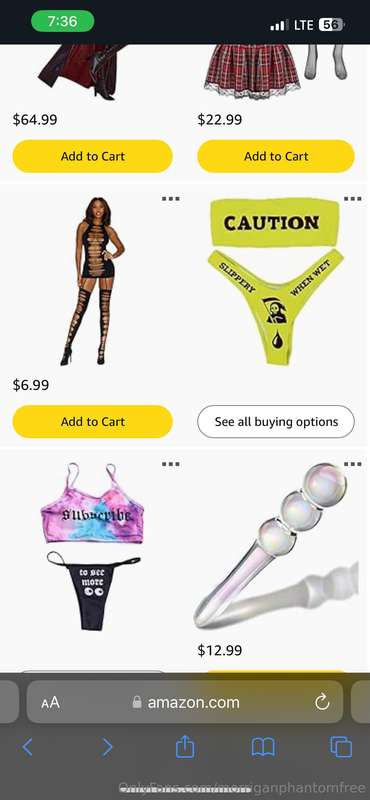The width and height of the screenshot is (370, 800).
Task: Open options menu for the $12.99 glass item
Action: point(353,464)
